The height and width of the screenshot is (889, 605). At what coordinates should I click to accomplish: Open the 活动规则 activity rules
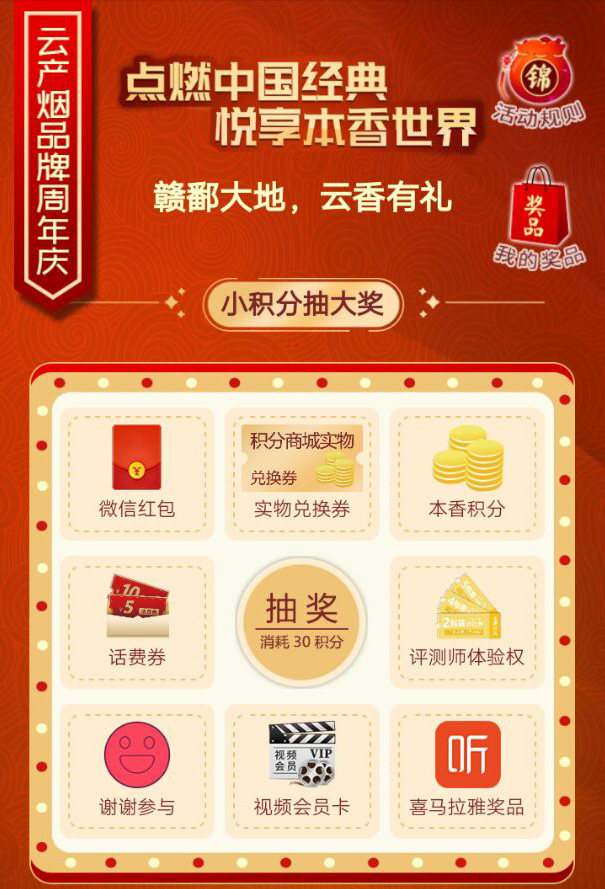pos(539,84)
